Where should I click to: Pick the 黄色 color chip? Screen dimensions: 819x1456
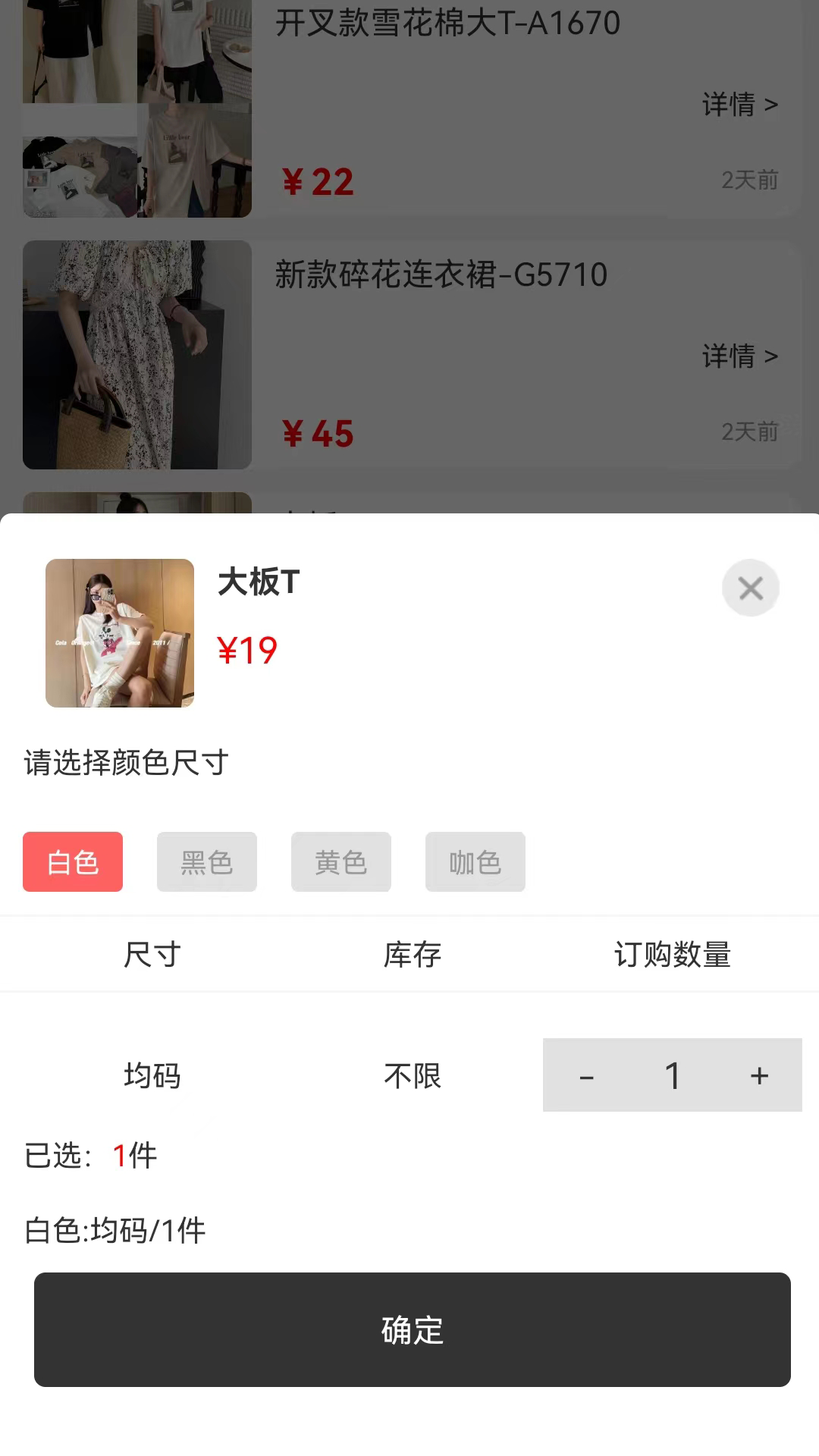pyautogui.click(x=340, y=861)
